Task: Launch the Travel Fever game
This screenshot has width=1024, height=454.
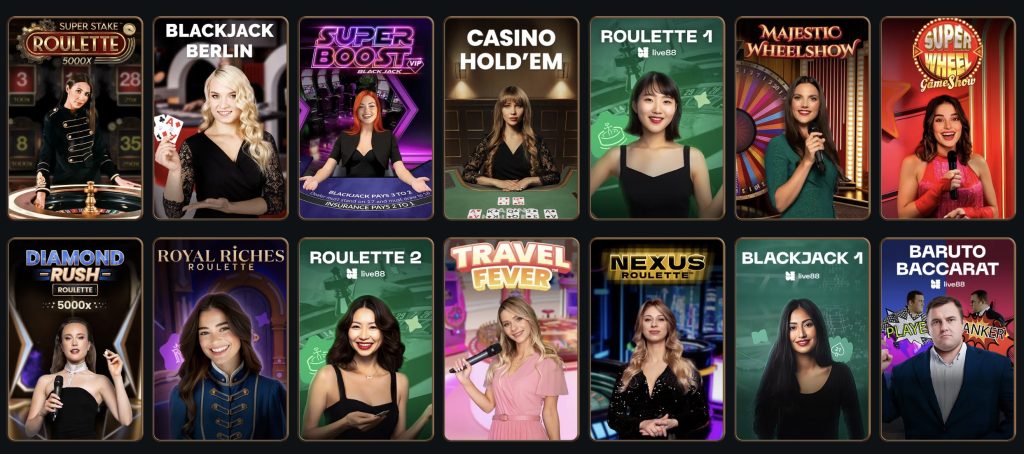Action: point(511,339)
